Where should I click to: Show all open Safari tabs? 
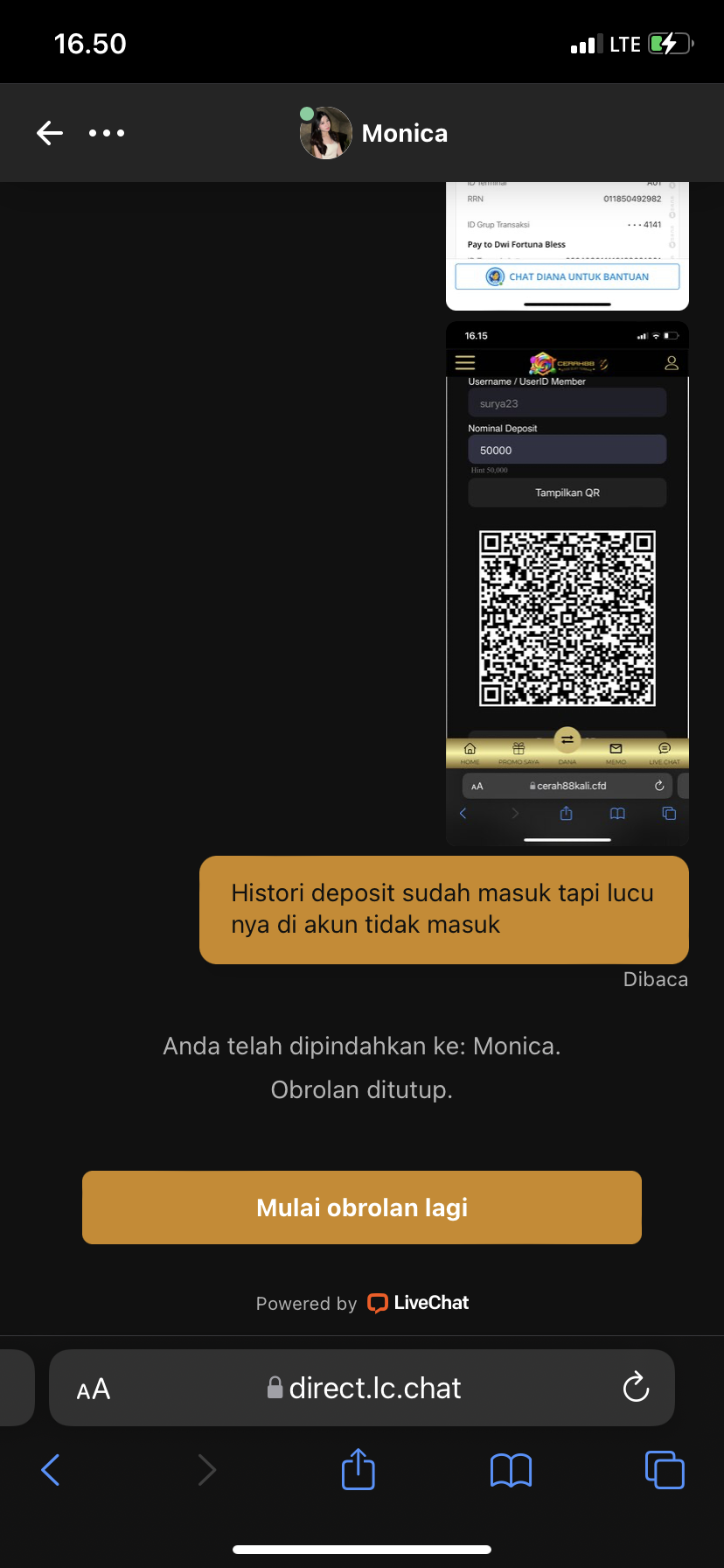665,1469
